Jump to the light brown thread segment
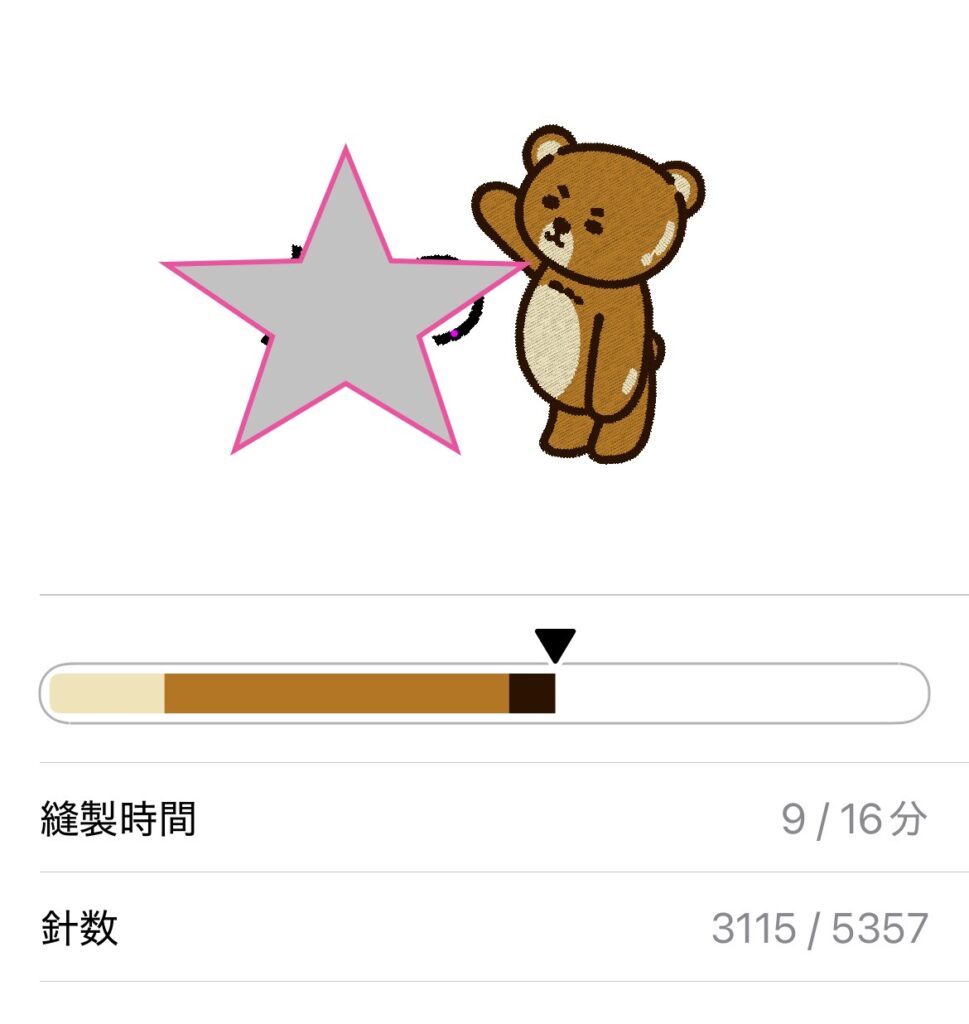This screenshot has width=969, height=1024. click(336, 693)
